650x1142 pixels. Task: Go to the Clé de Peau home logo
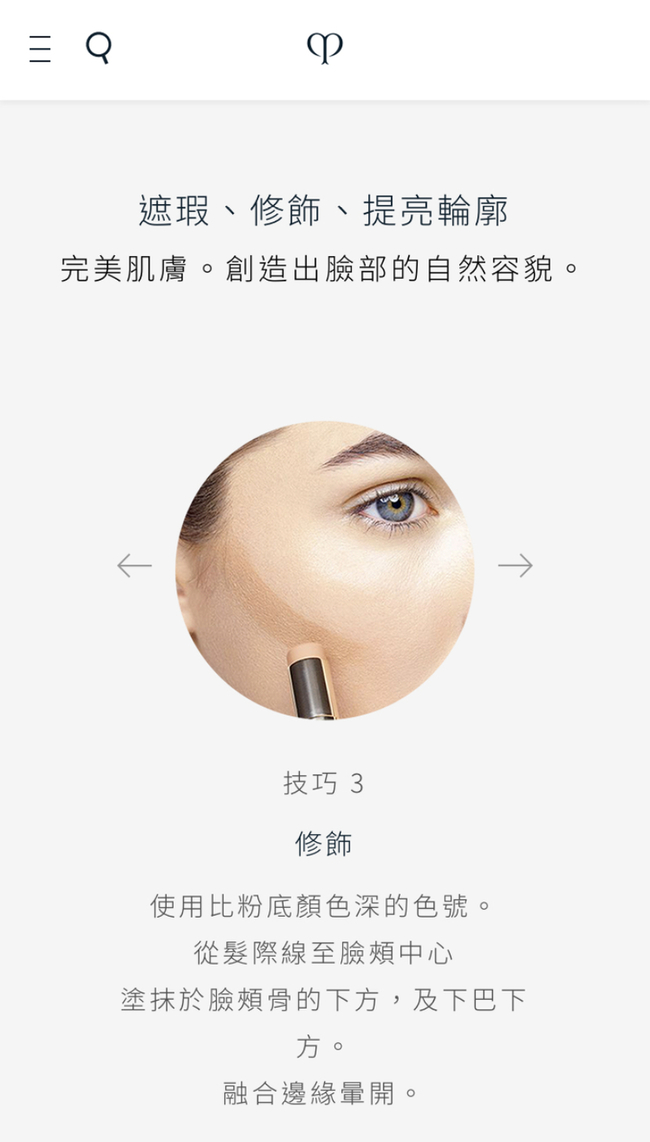(325, 49)
